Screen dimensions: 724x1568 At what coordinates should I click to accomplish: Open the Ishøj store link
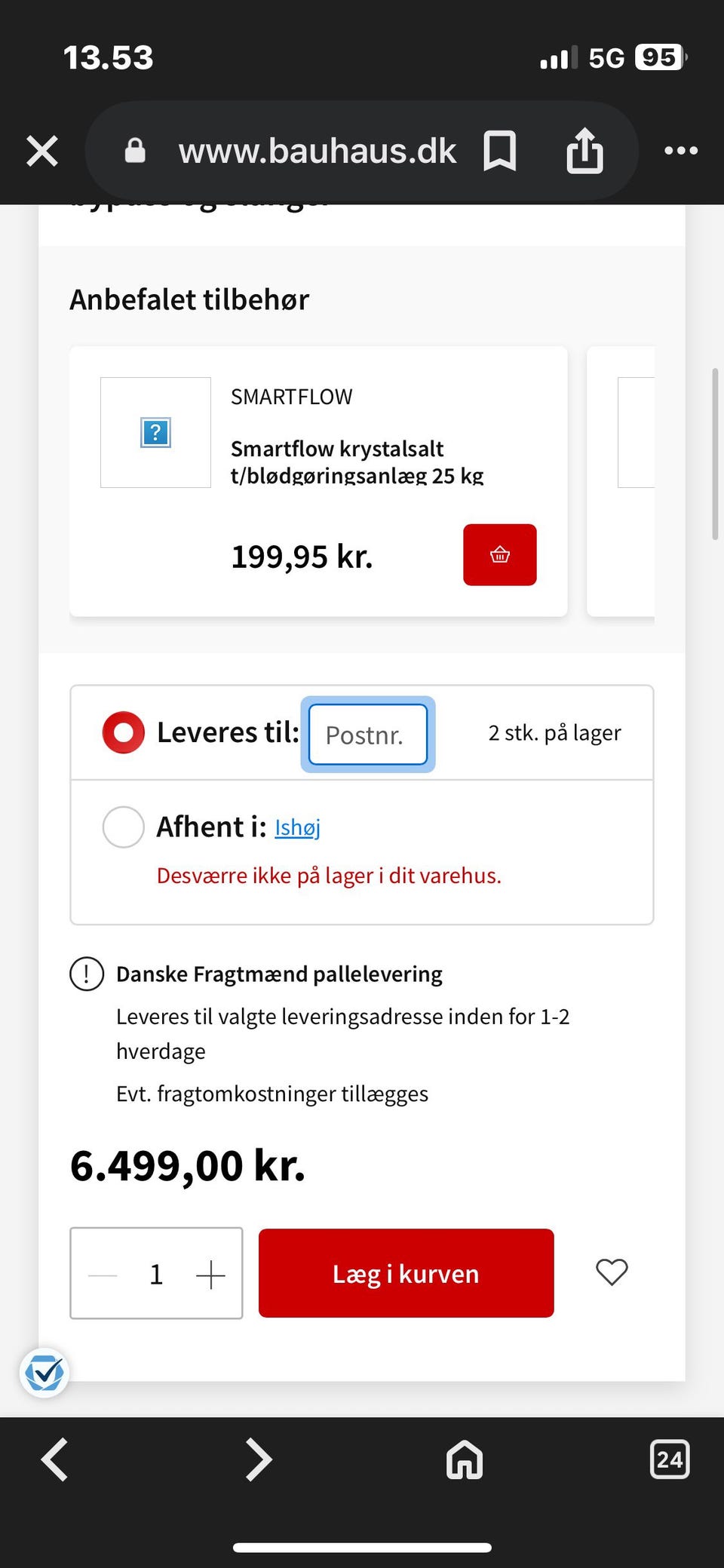(x=297, y=827)
